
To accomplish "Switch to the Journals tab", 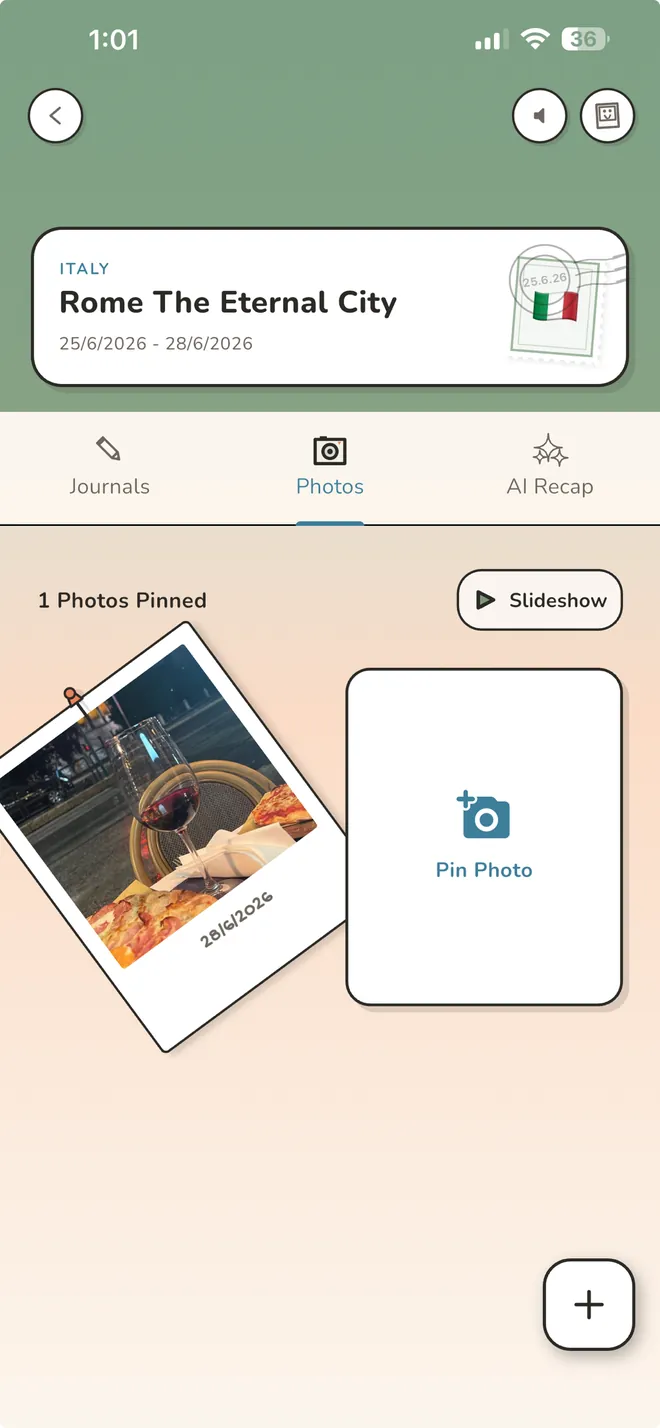I will [x=110, y=468].
